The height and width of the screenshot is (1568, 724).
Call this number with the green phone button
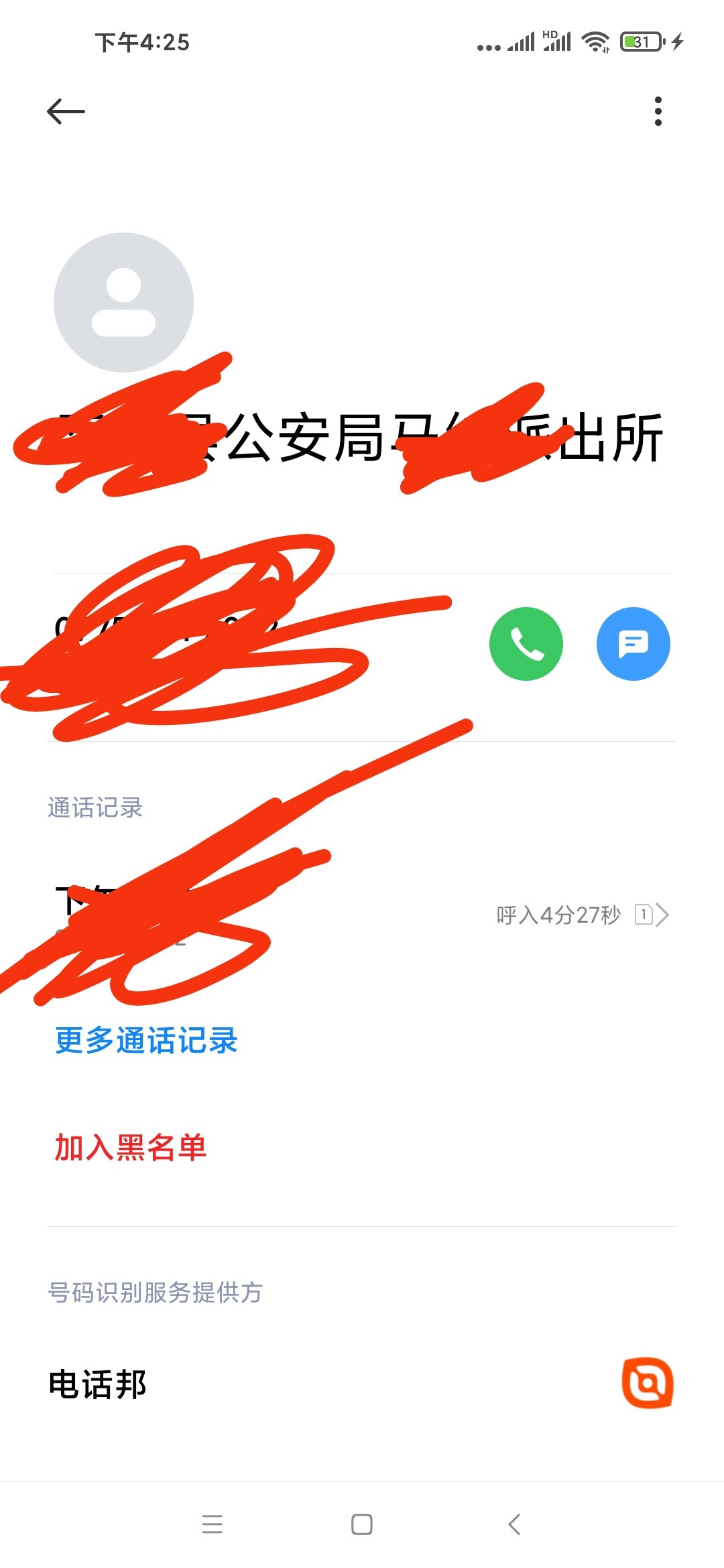coord(526,644)
